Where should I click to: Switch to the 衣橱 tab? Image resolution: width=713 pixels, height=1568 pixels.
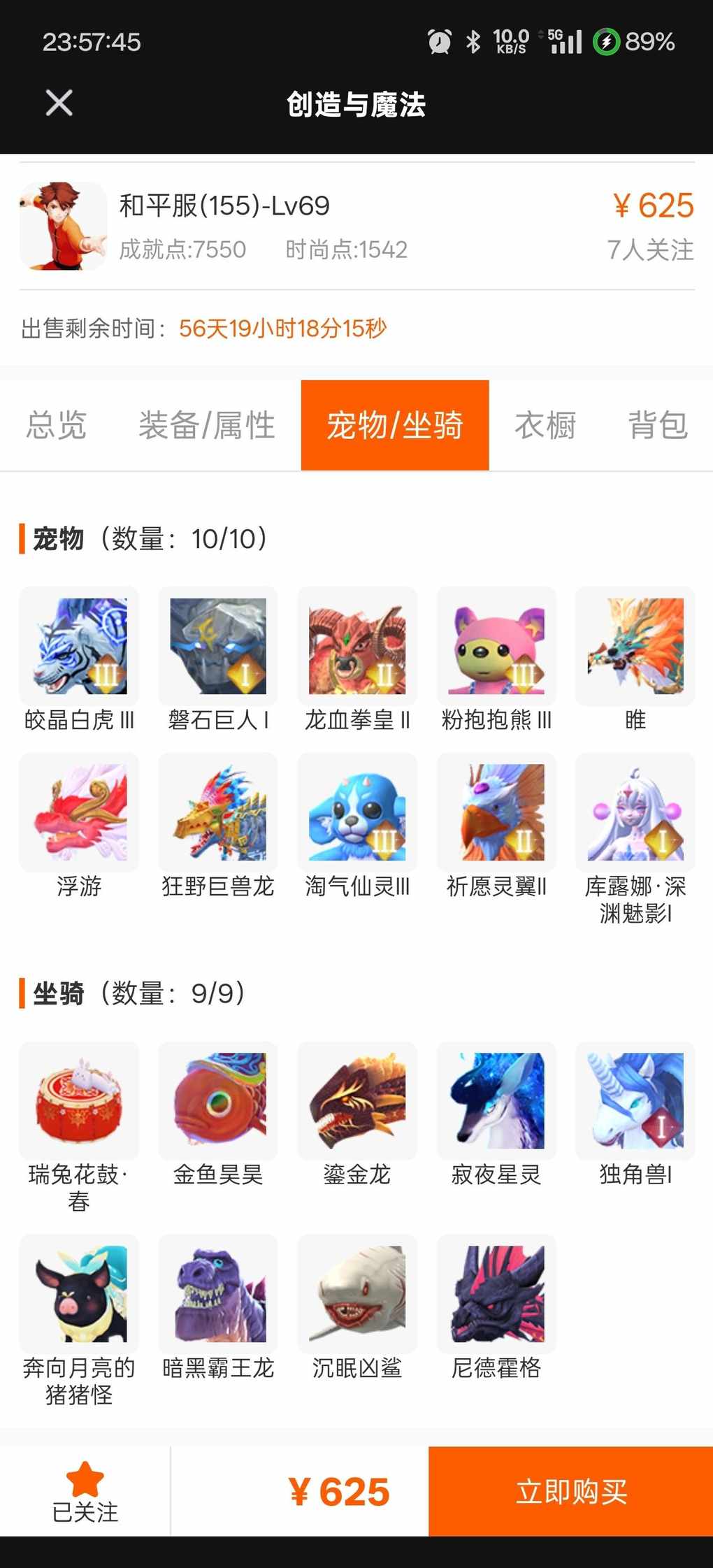(546, 426)
